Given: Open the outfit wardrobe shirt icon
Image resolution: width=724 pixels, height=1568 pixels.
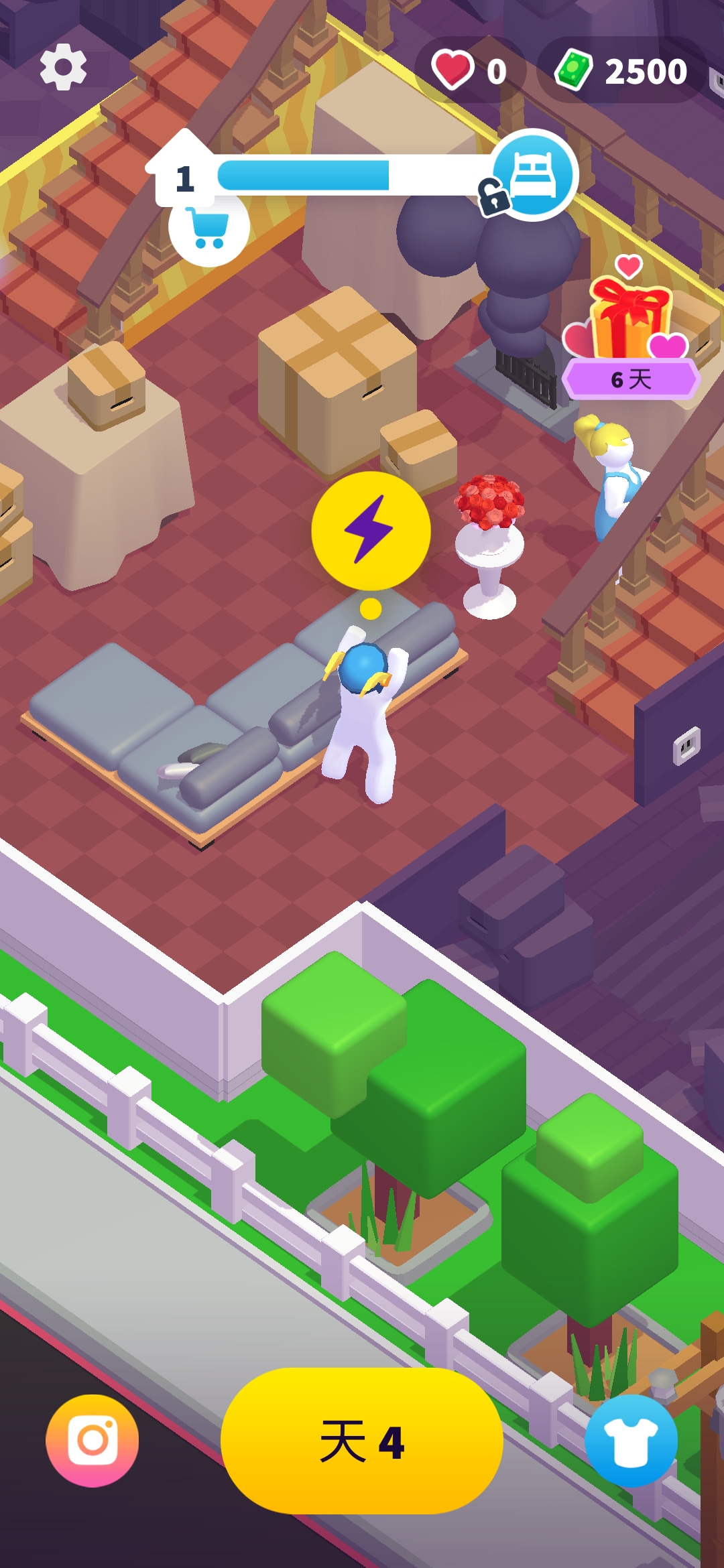Looking at the screenshot, I should pyautogui.click(x=631, y=1441).
